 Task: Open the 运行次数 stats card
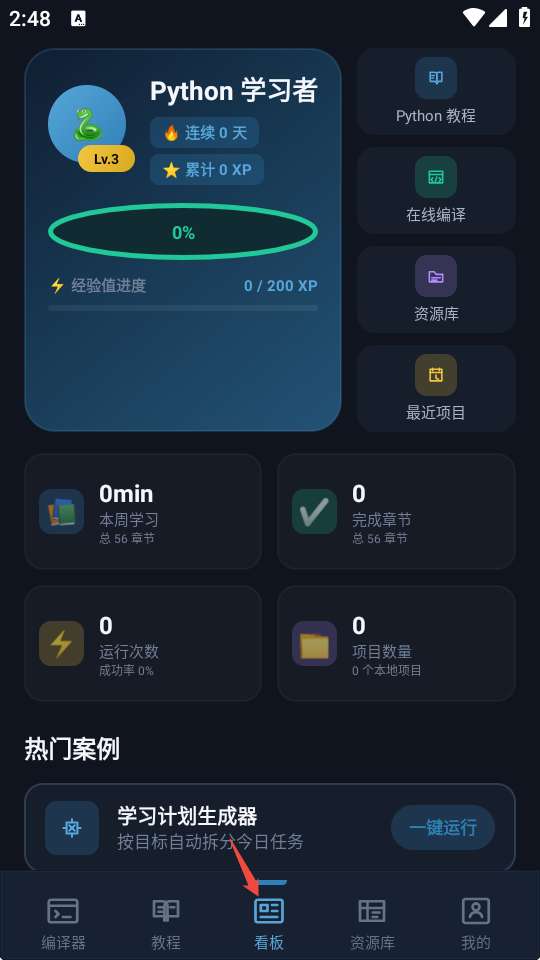tap(143, 643)
